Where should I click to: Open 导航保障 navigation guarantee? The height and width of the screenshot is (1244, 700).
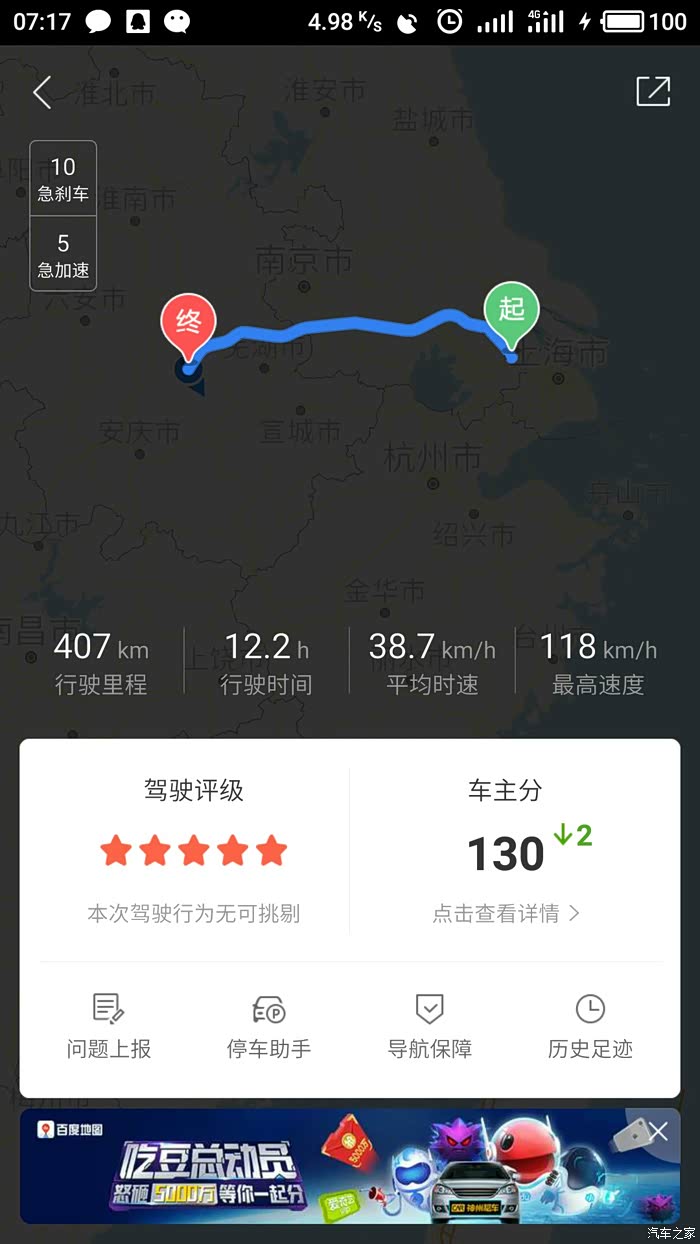(x=430, y=1026)
